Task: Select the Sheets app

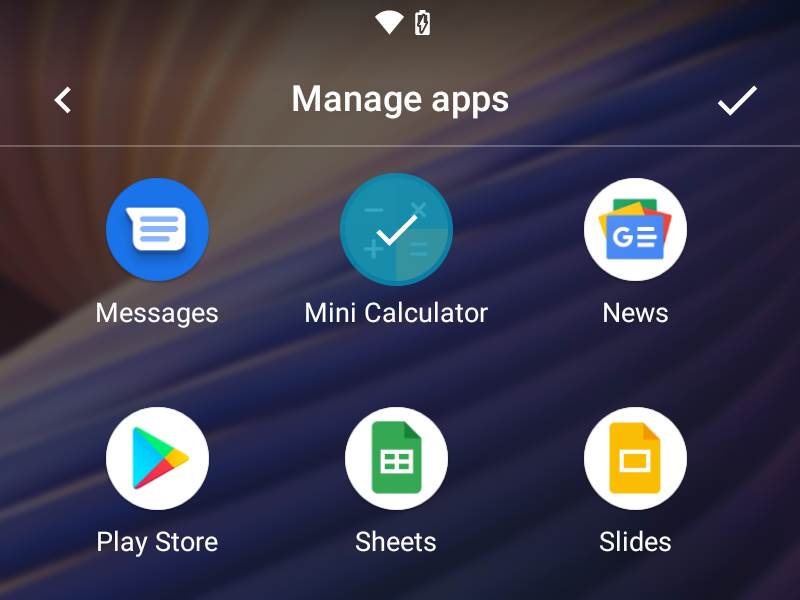Action: [x=396, y=459]
